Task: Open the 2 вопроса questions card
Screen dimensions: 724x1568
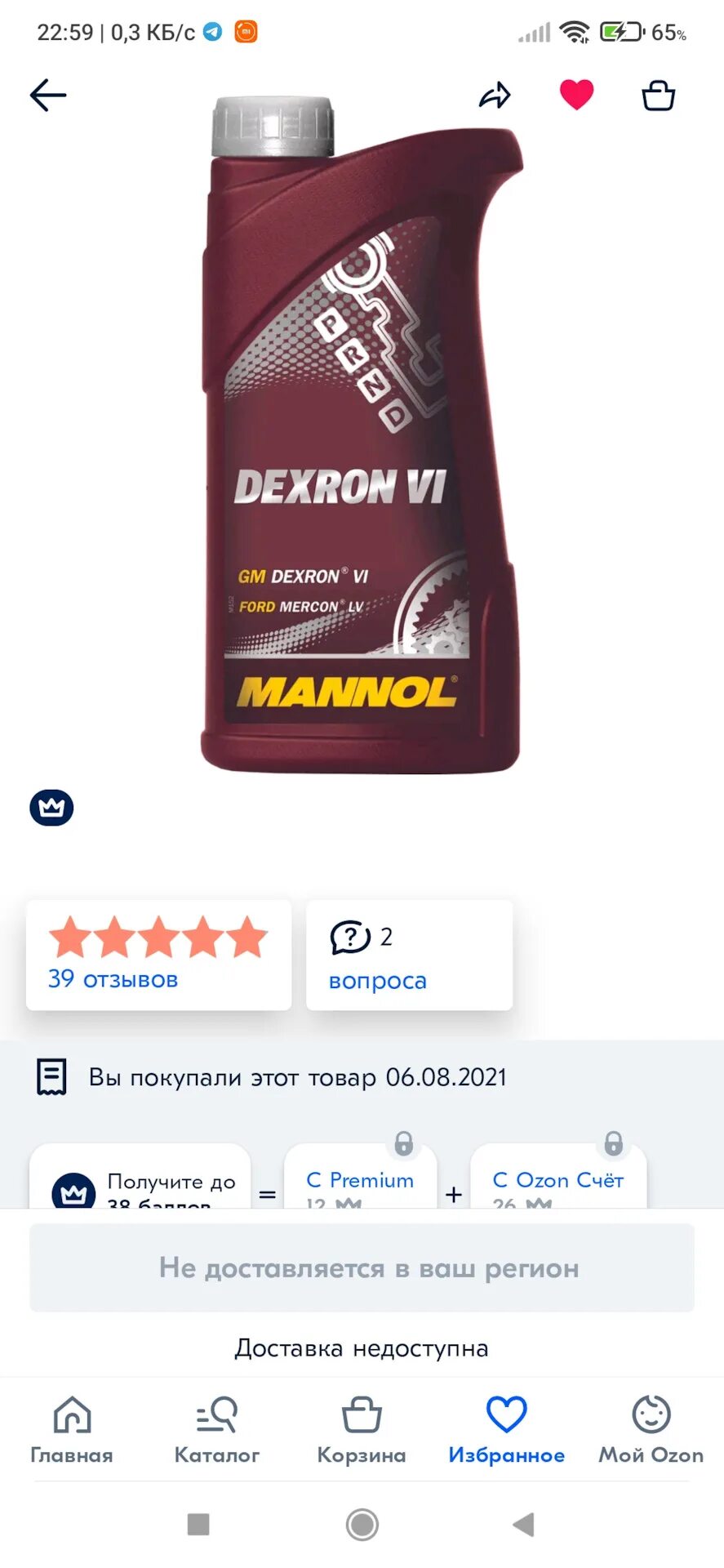Action: [x=409, y=955]
